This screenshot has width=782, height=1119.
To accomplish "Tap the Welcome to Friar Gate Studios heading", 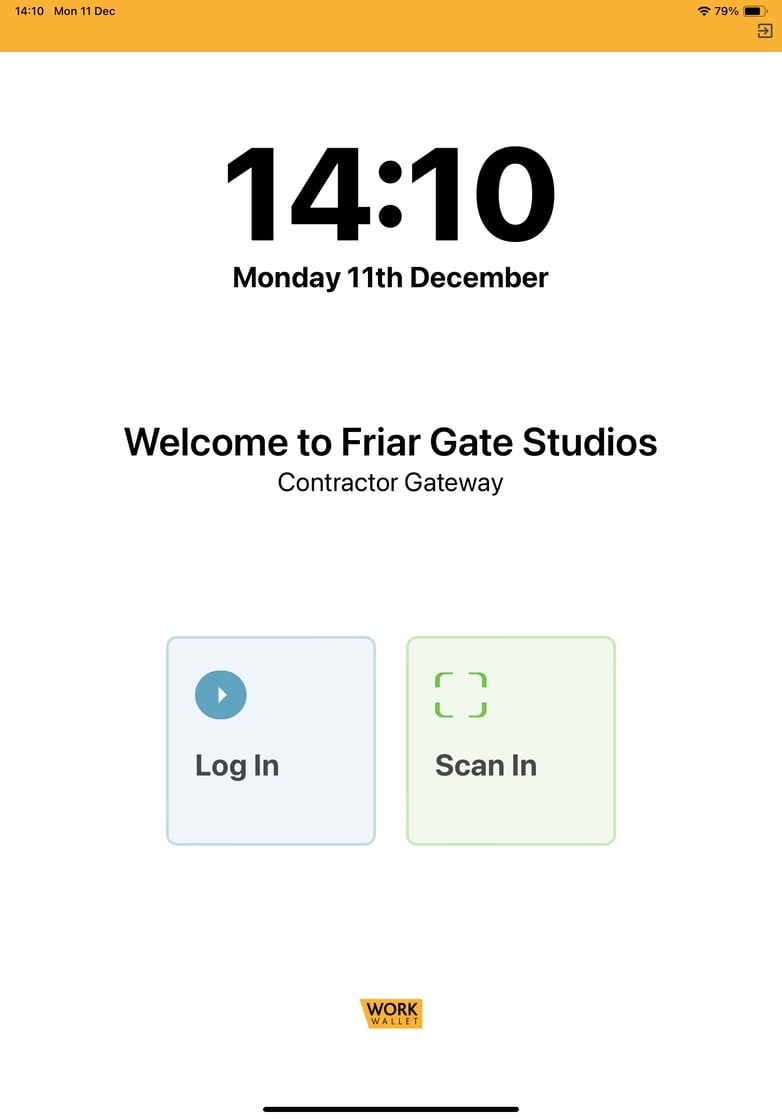I will click(390, 442).
